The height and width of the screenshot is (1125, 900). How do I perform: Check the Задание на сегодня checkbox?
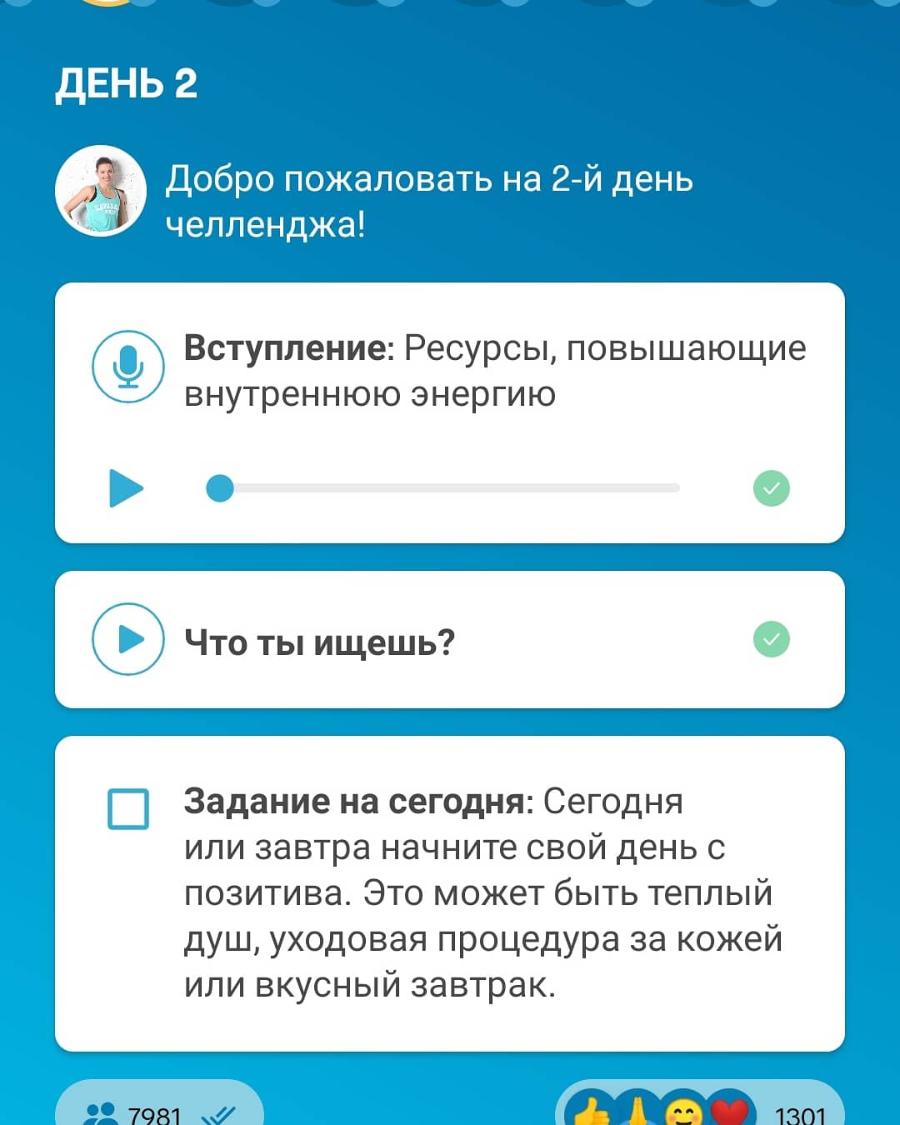128,809
